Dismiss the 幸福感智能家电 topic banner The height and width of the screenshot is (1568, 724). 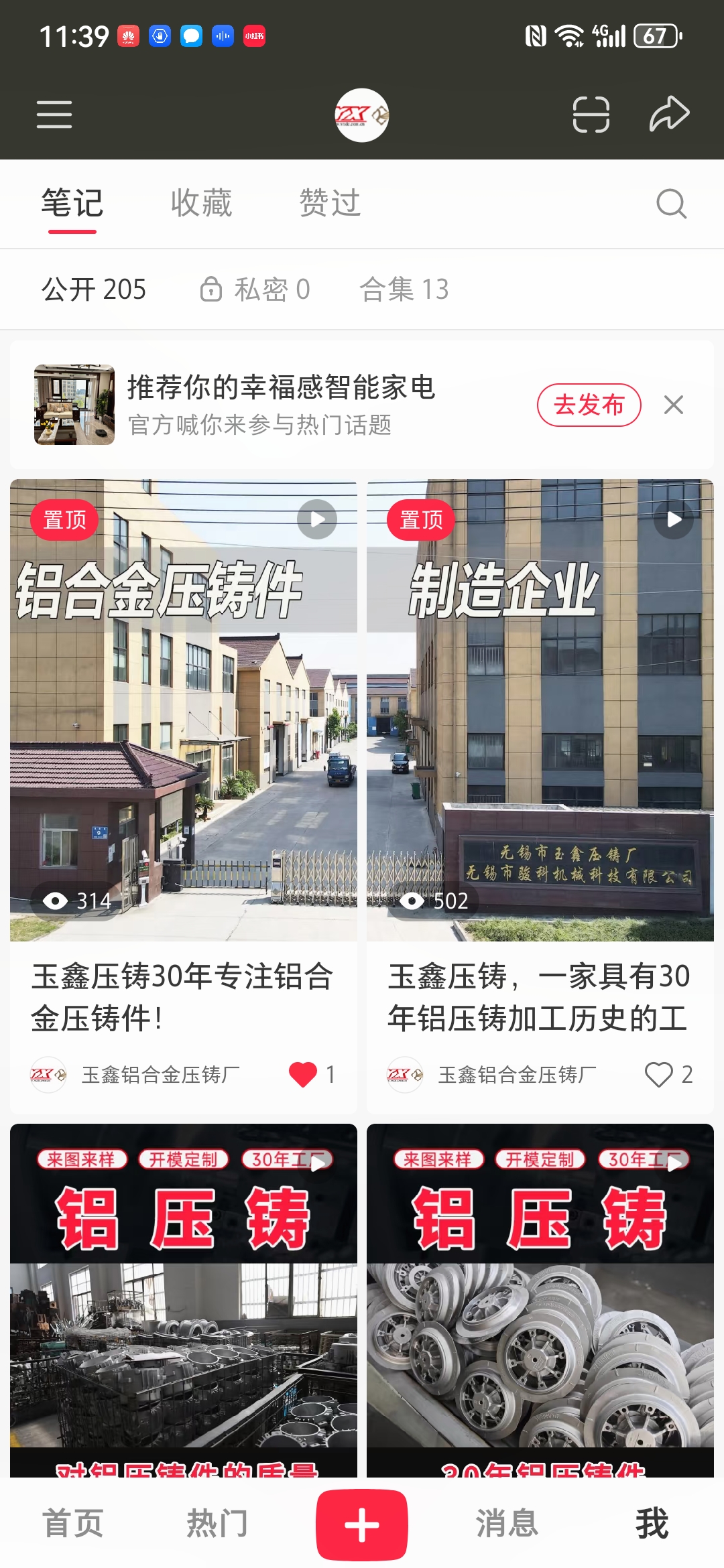(x=673, y=405)
